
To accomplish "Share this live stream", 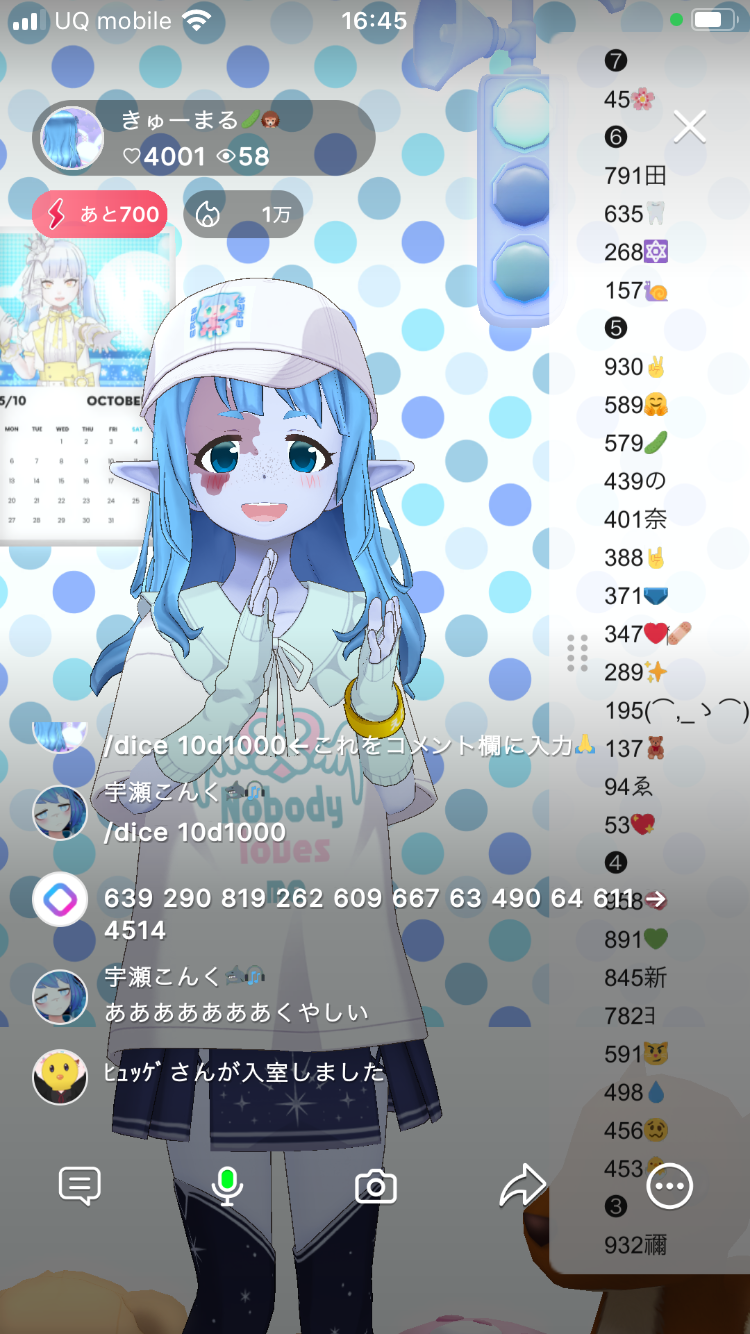I will pyautogui.click(x=522, y=1187).
